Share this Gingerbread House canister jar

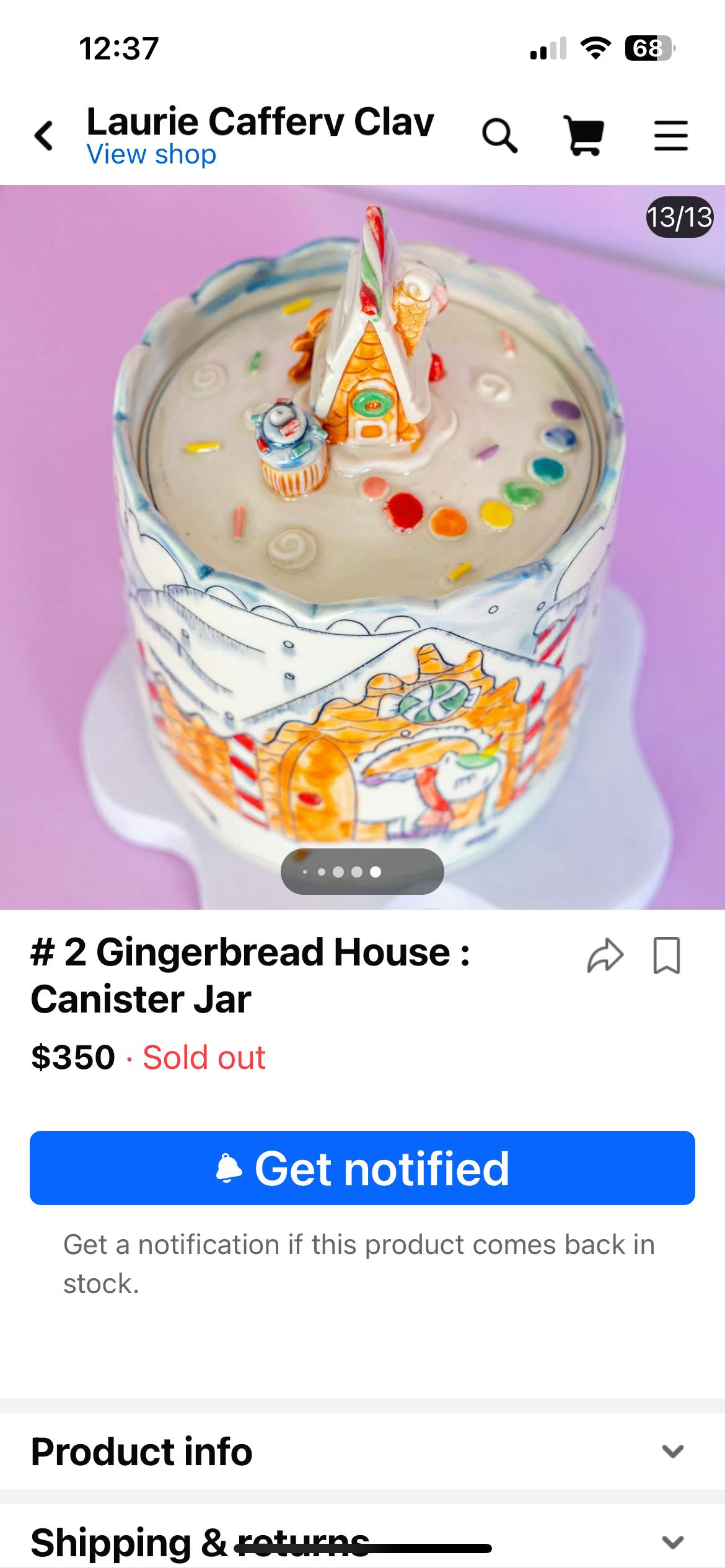(605, 956)
